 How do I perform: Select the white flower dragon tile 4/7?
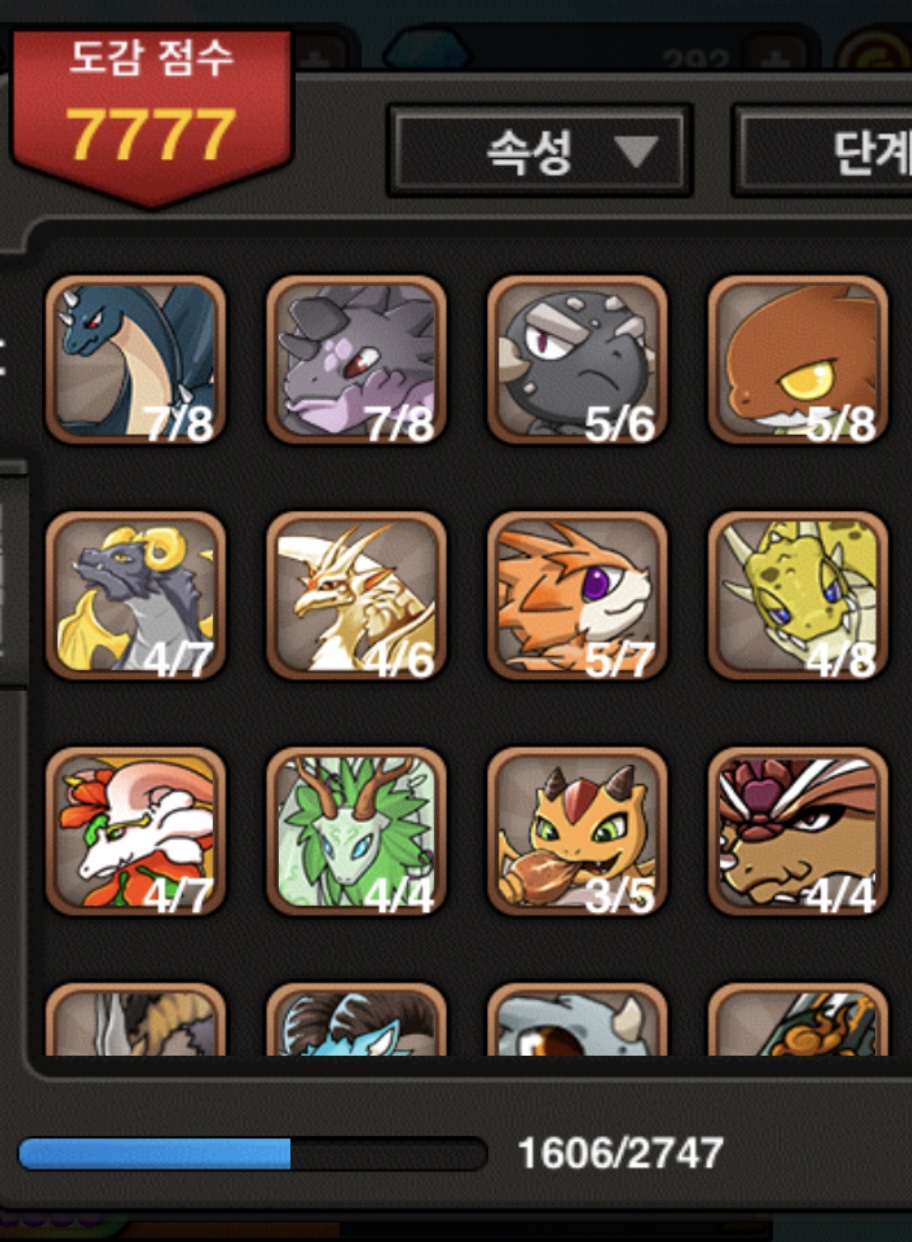136,831
